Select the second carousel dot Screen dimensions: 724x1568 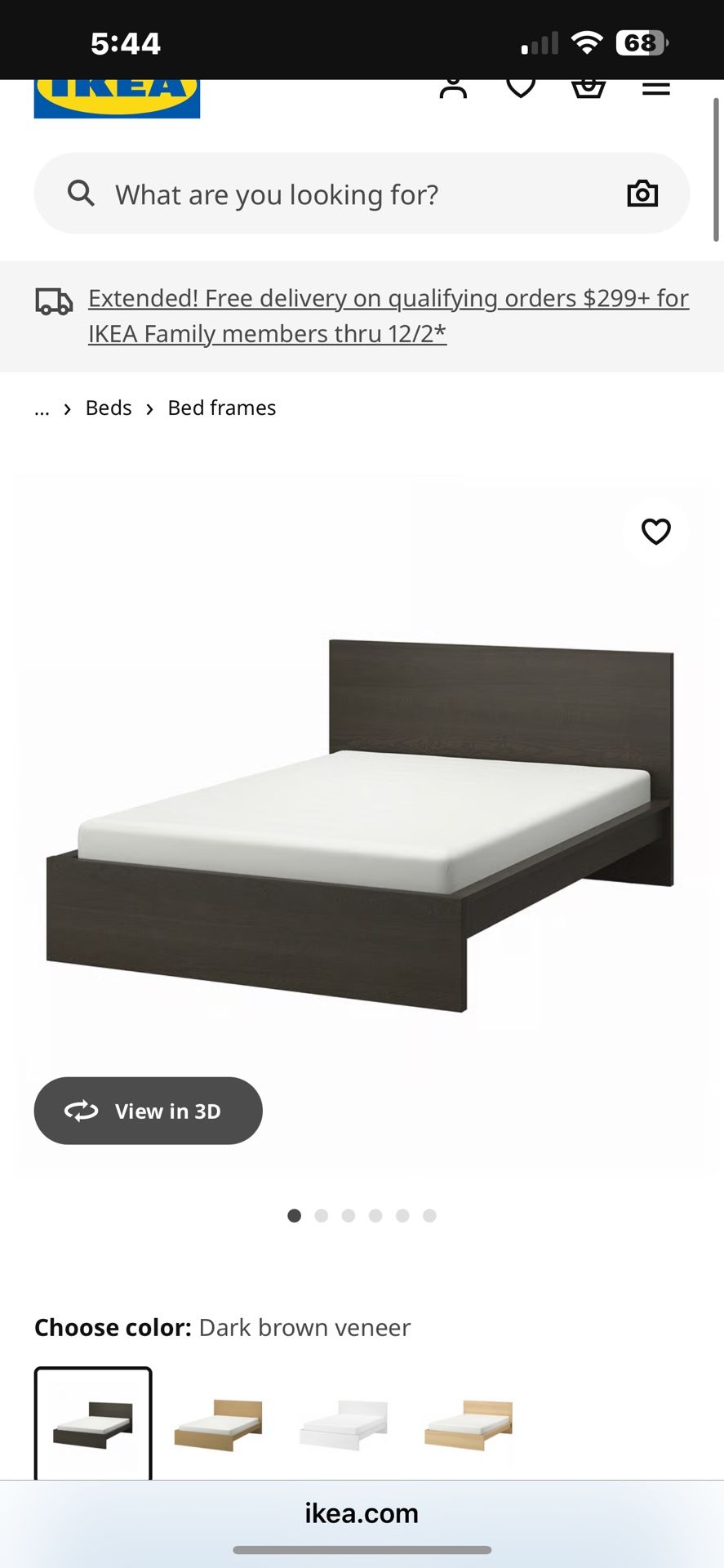tap(322, 1215)
